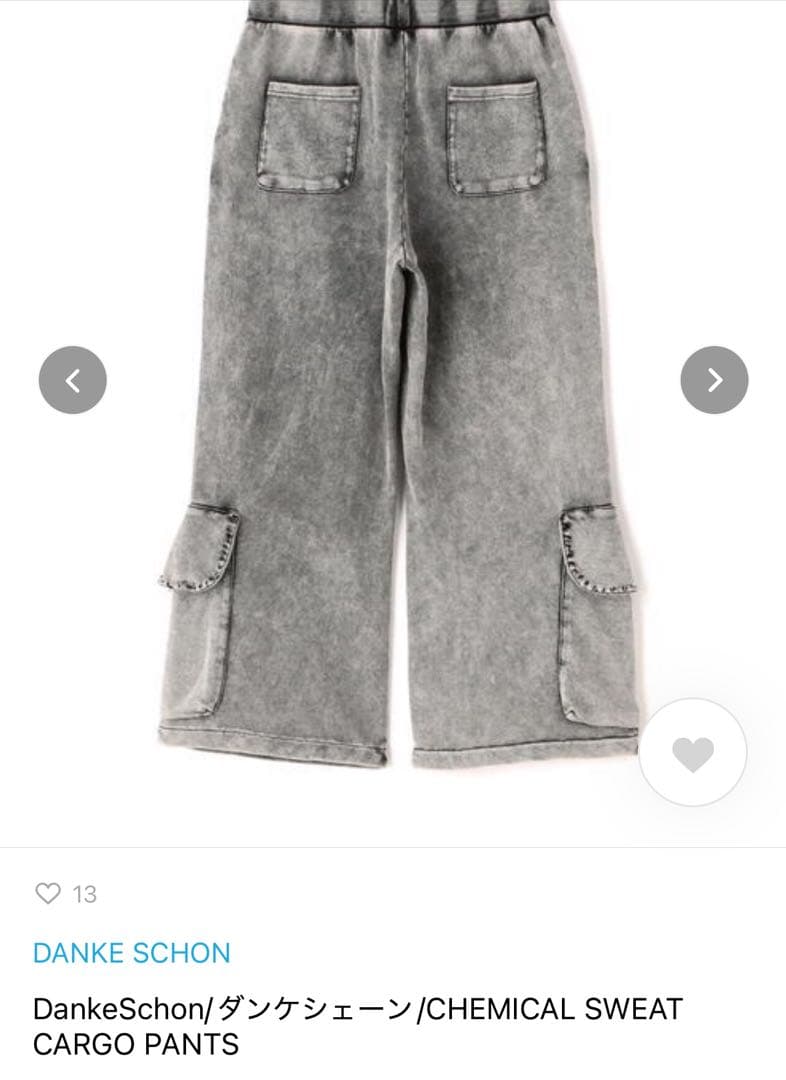Open the DANKE SCHON brand page
This screenshot has height=1080, width=786.
[131, 952]
